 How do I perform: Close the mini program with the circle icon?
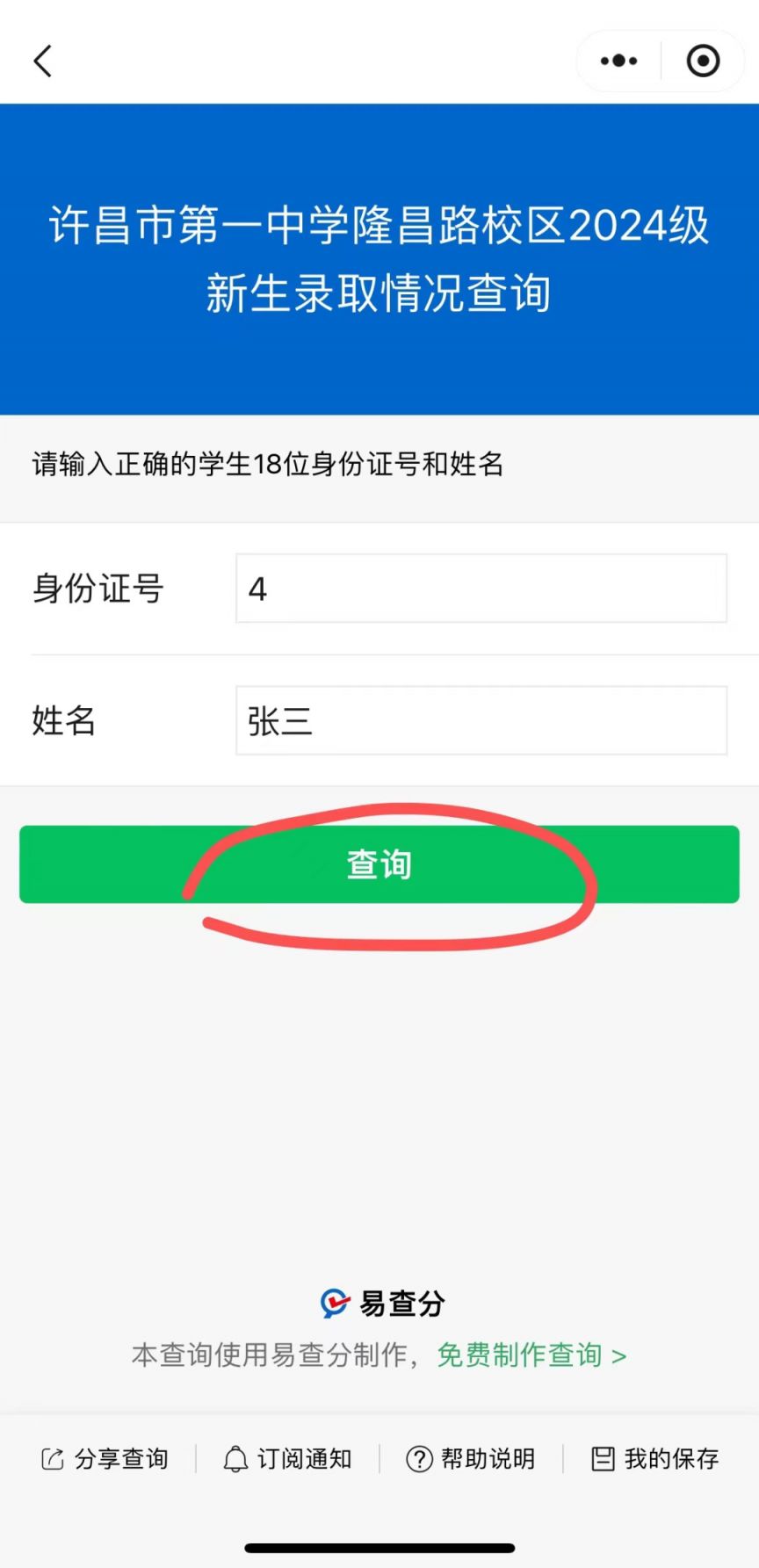point(703,61)
